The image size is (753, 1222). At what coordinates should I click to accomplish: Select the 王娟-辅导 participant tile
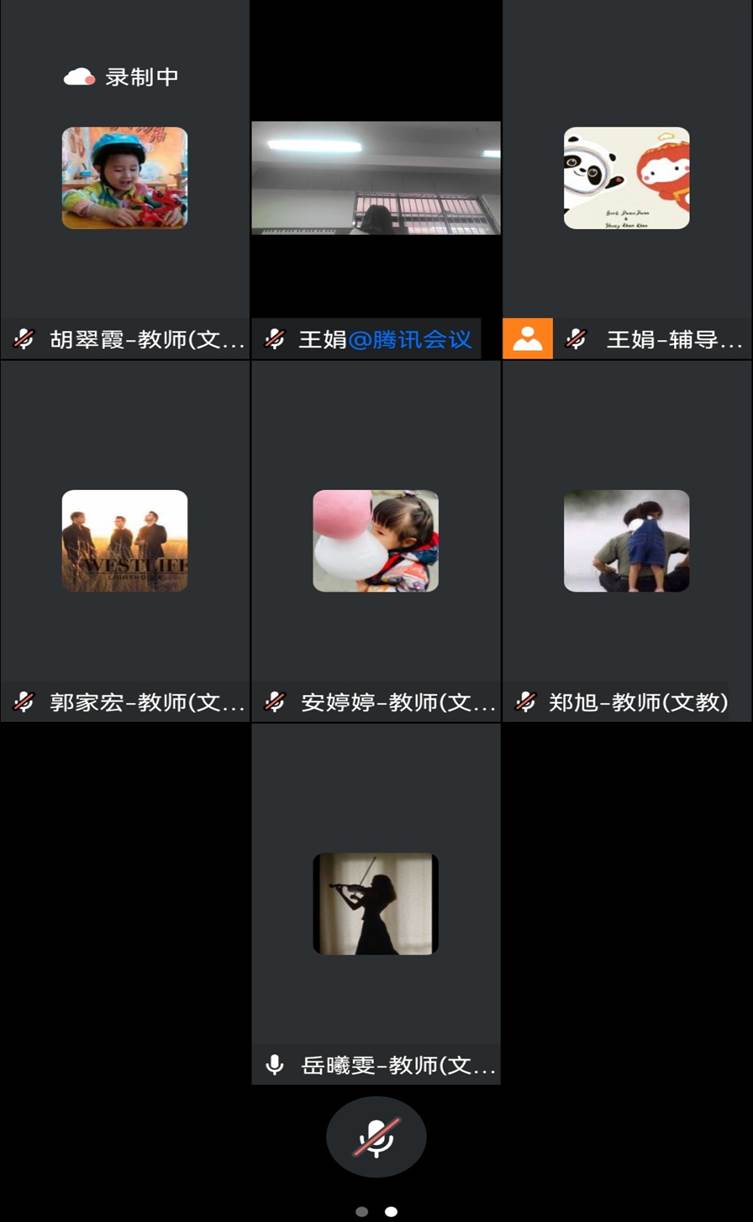pos(627,178)
